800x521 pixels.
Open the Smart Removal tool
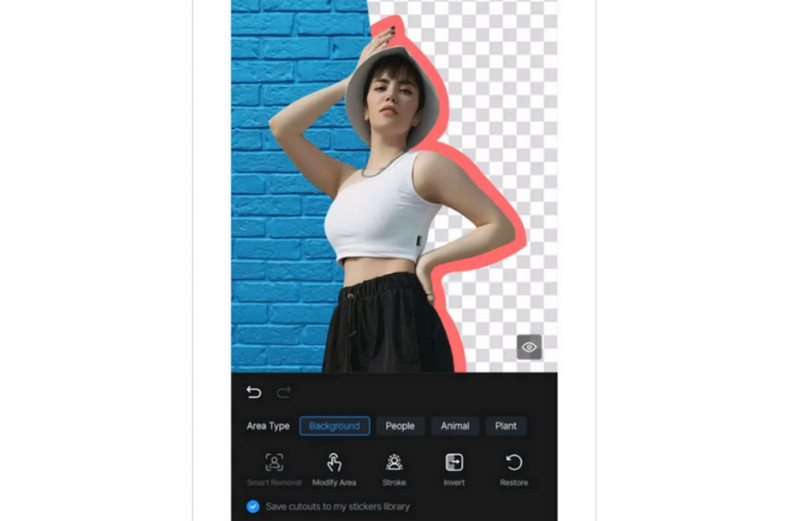coord(274,468)
